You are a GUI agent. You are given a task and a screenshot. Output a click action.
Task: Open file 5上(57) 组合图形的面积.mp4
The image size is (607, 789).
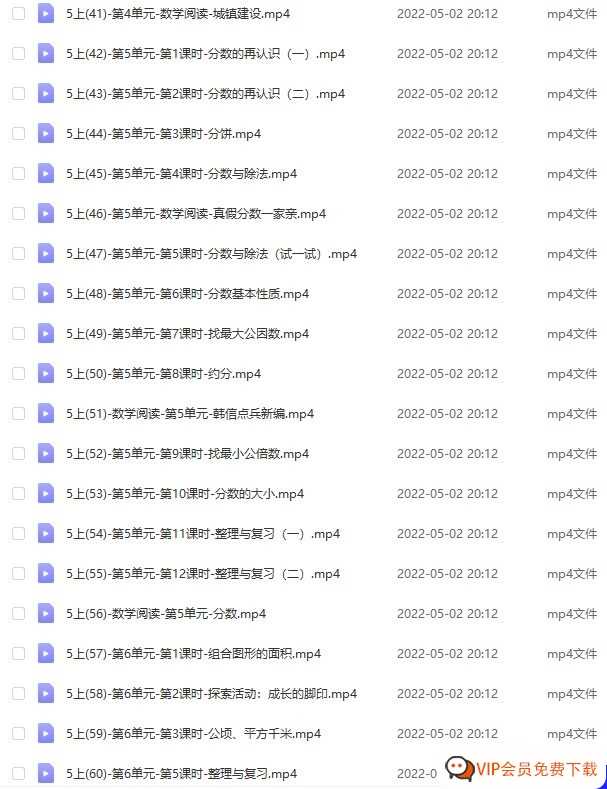point(193,654)
